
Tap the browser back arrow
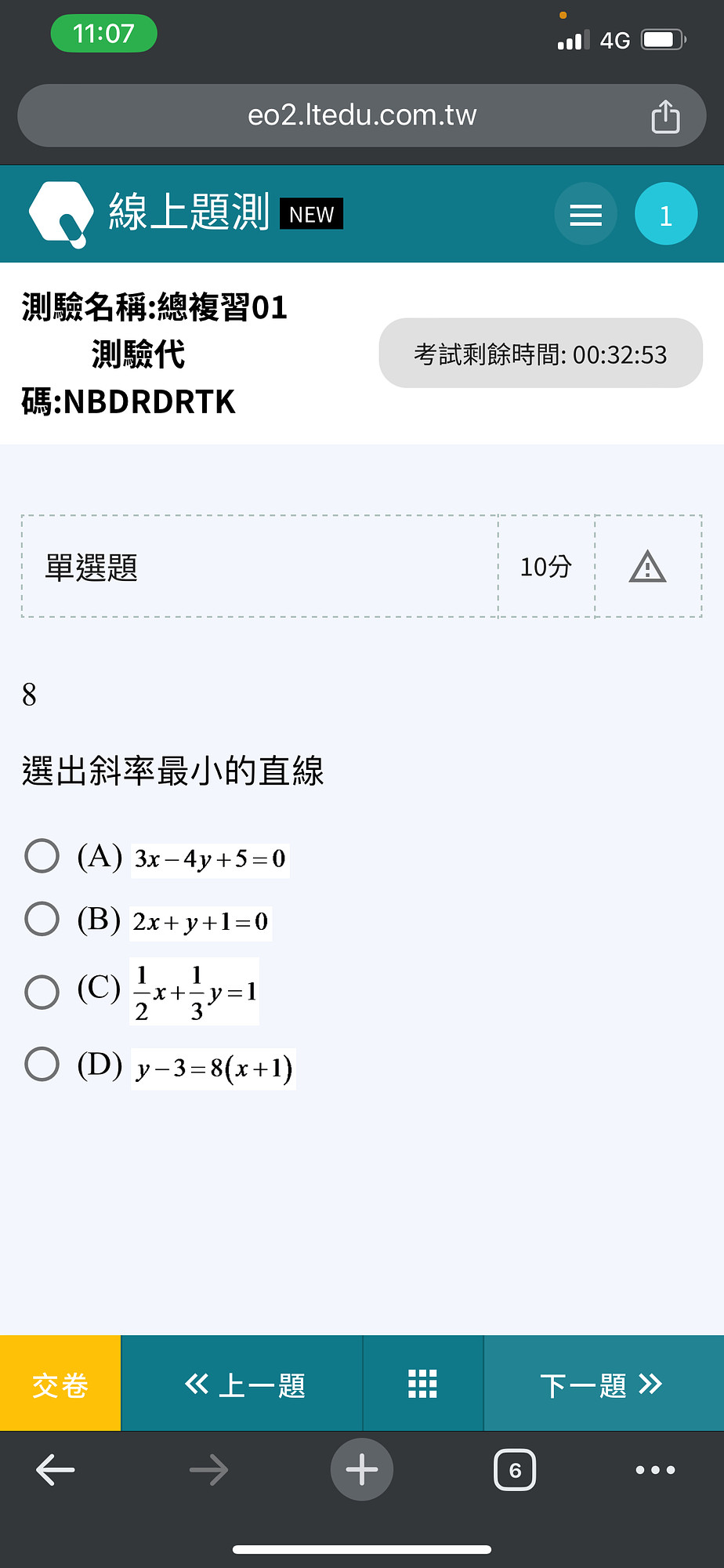click(x=56, y=1470)
